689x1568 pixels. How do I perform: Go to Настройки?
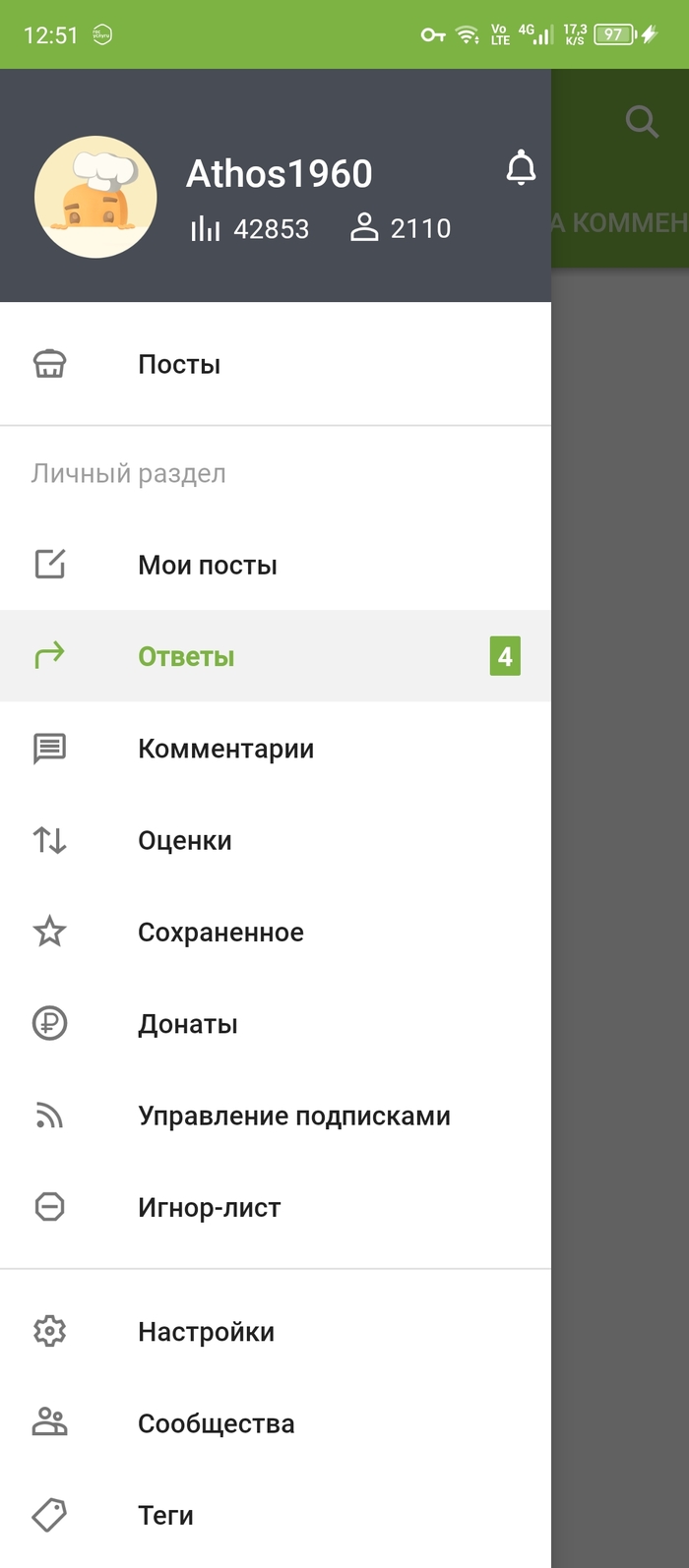206,1332
